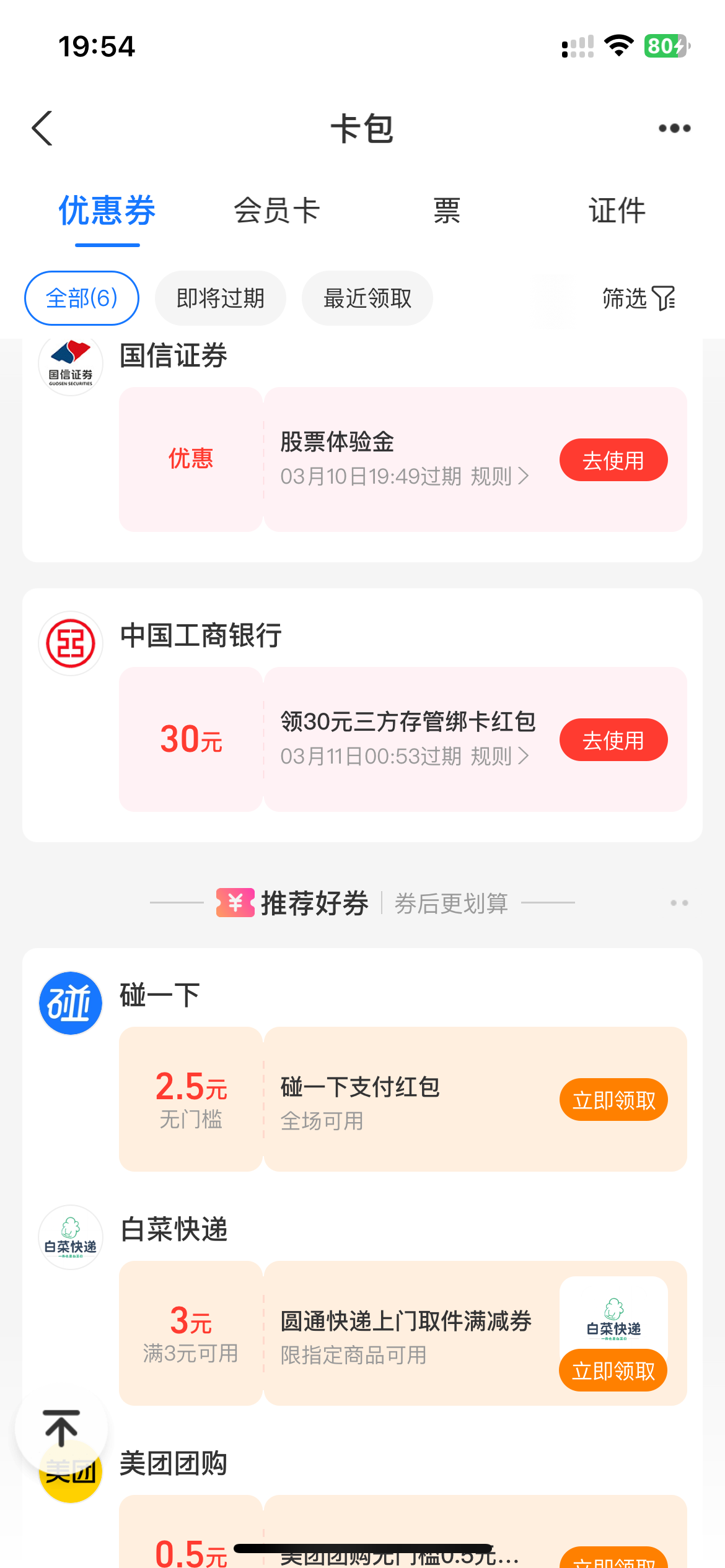Open the two-dot options beside 推荐好券
Viewport: 725px width, 1568px height.
679,903
